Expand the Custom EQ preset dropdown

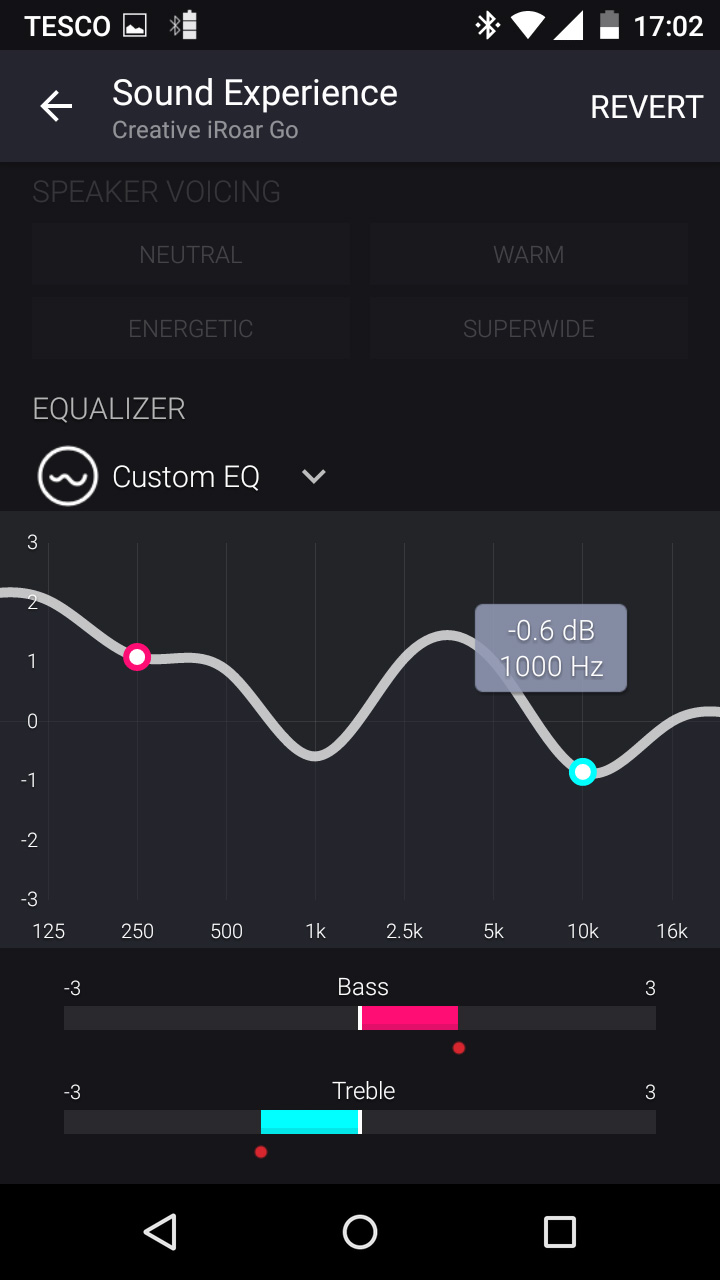pyautogui.click(x=314, y=477)
